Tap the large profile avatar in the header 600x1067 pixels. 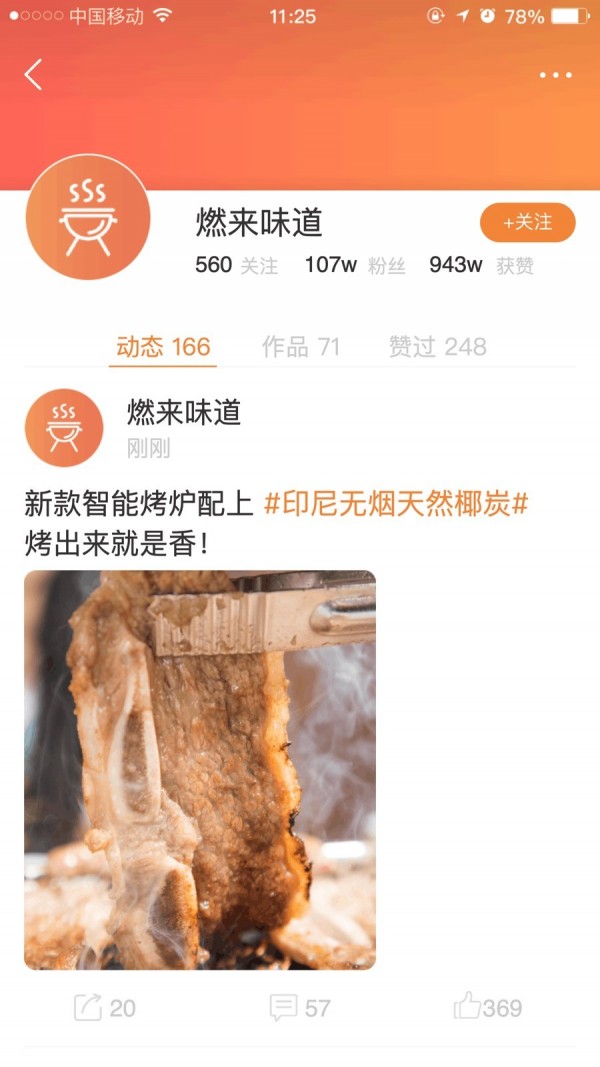[x=88, y=217]
